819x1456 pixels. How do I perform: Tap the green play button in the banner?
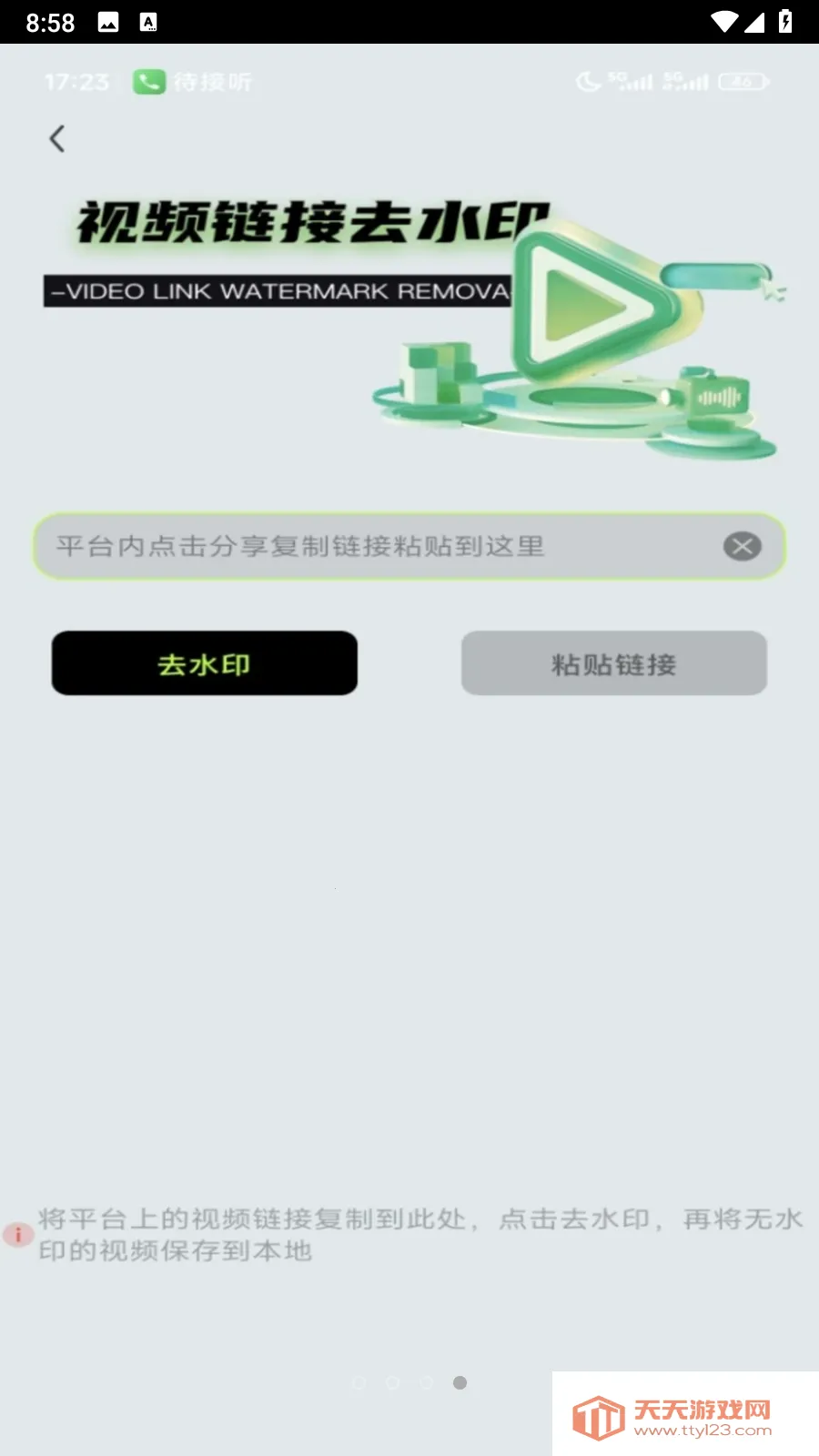point(582,300)
